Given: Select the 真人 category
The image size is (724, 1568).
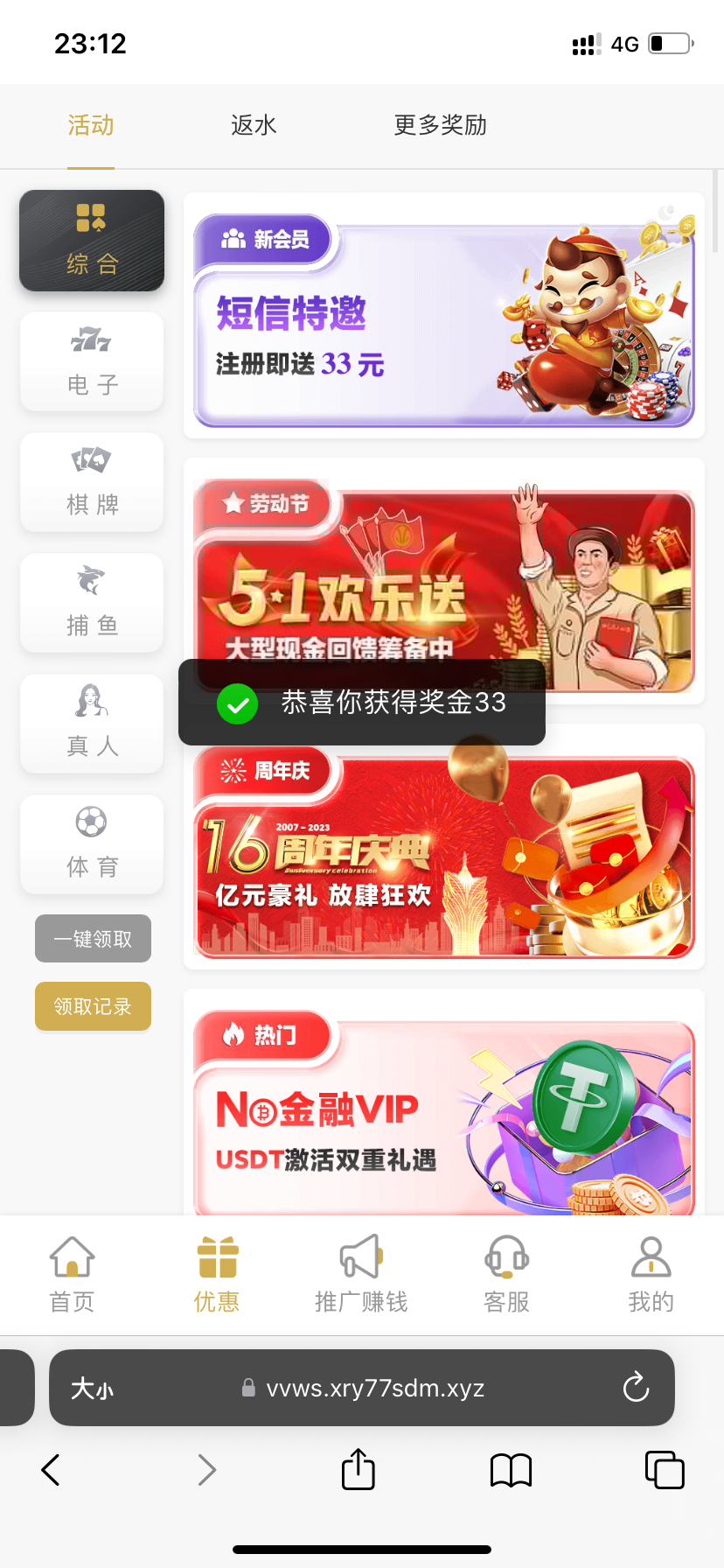Looking at the screenshot, I should (92, 724).
